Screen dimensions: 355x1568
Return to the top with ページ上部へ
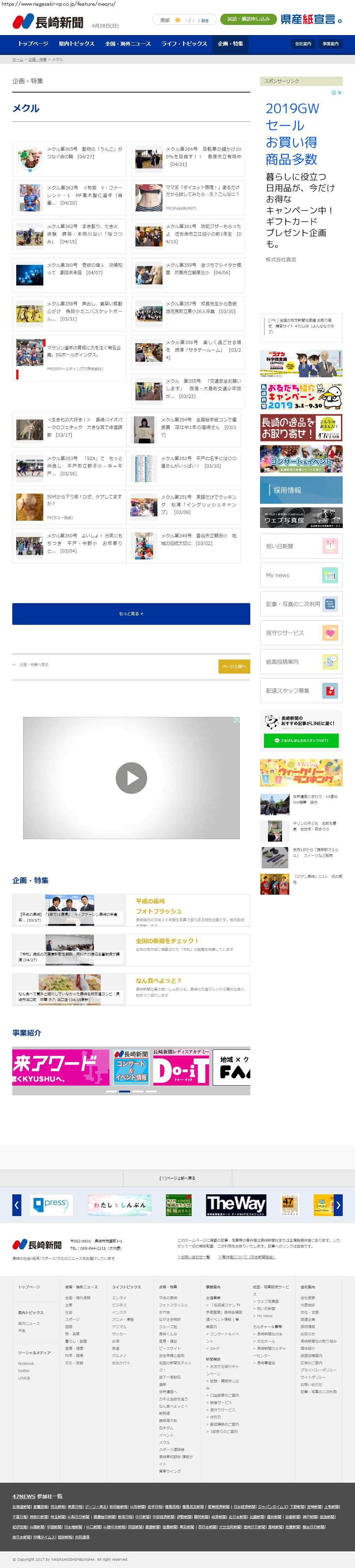click(x=234, y=666)
